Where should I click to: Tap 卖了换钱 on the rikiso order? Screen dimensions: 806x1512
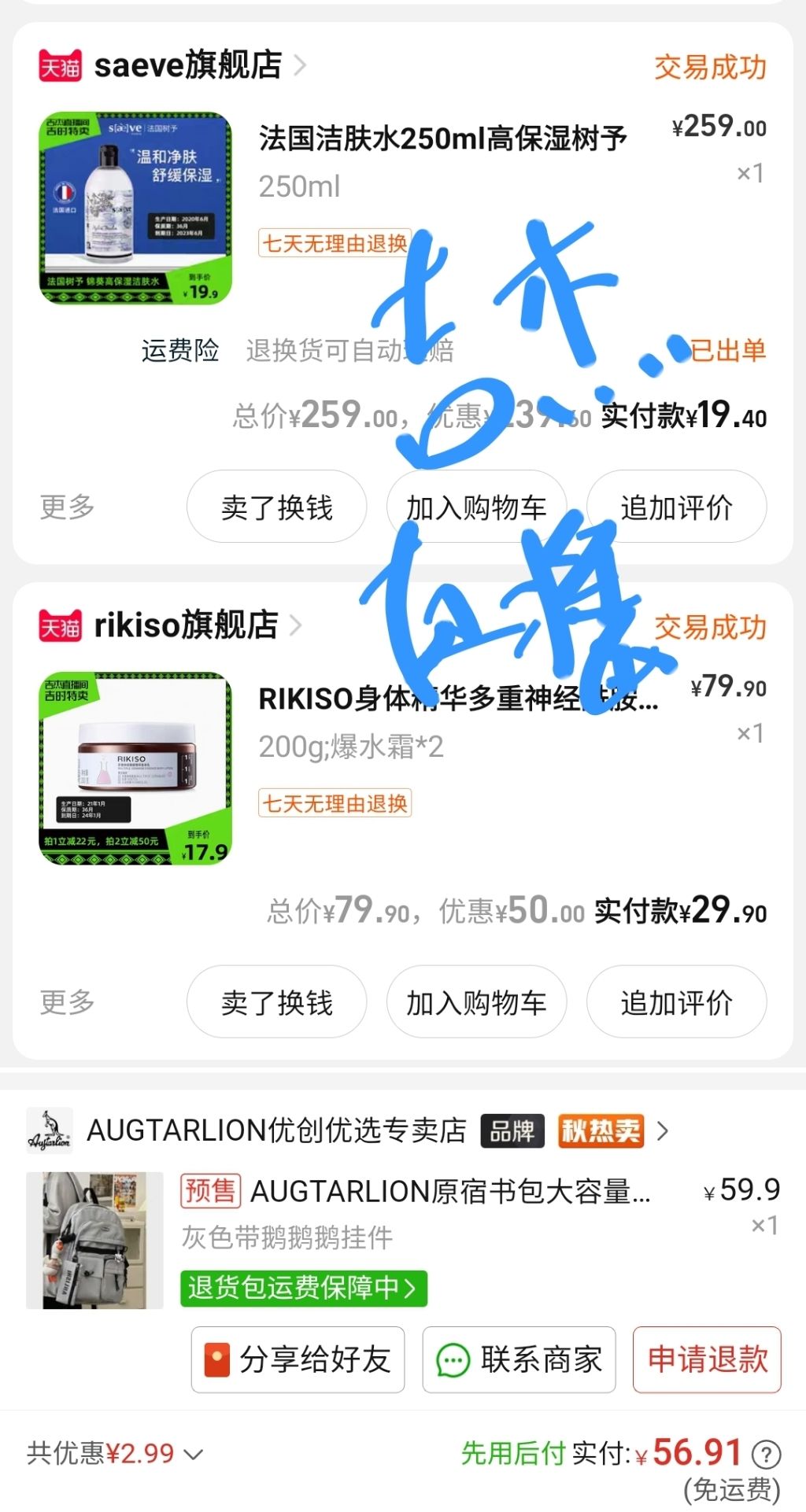(276, 1002)
